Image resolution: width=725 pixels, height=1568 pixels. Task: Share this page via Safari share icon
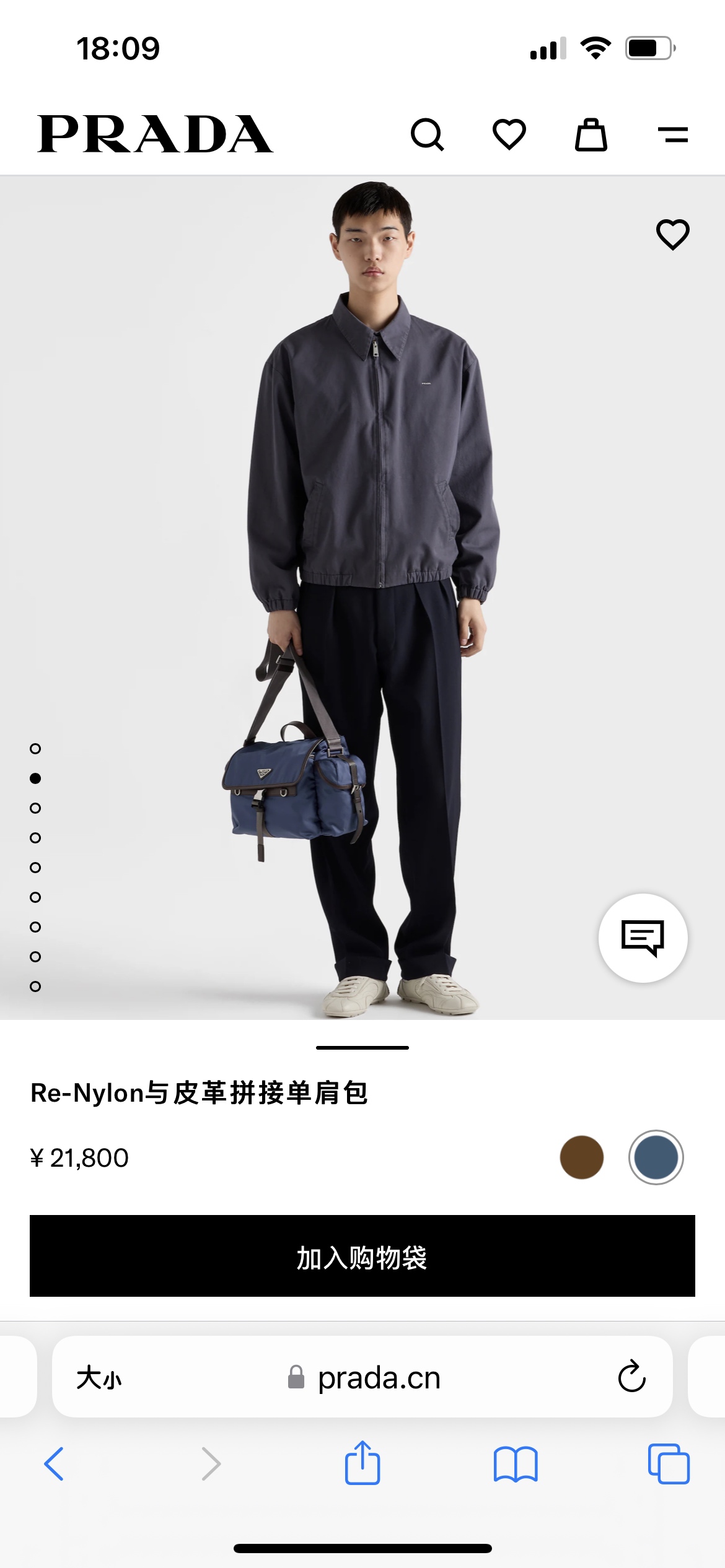(x=362, y=1463)
